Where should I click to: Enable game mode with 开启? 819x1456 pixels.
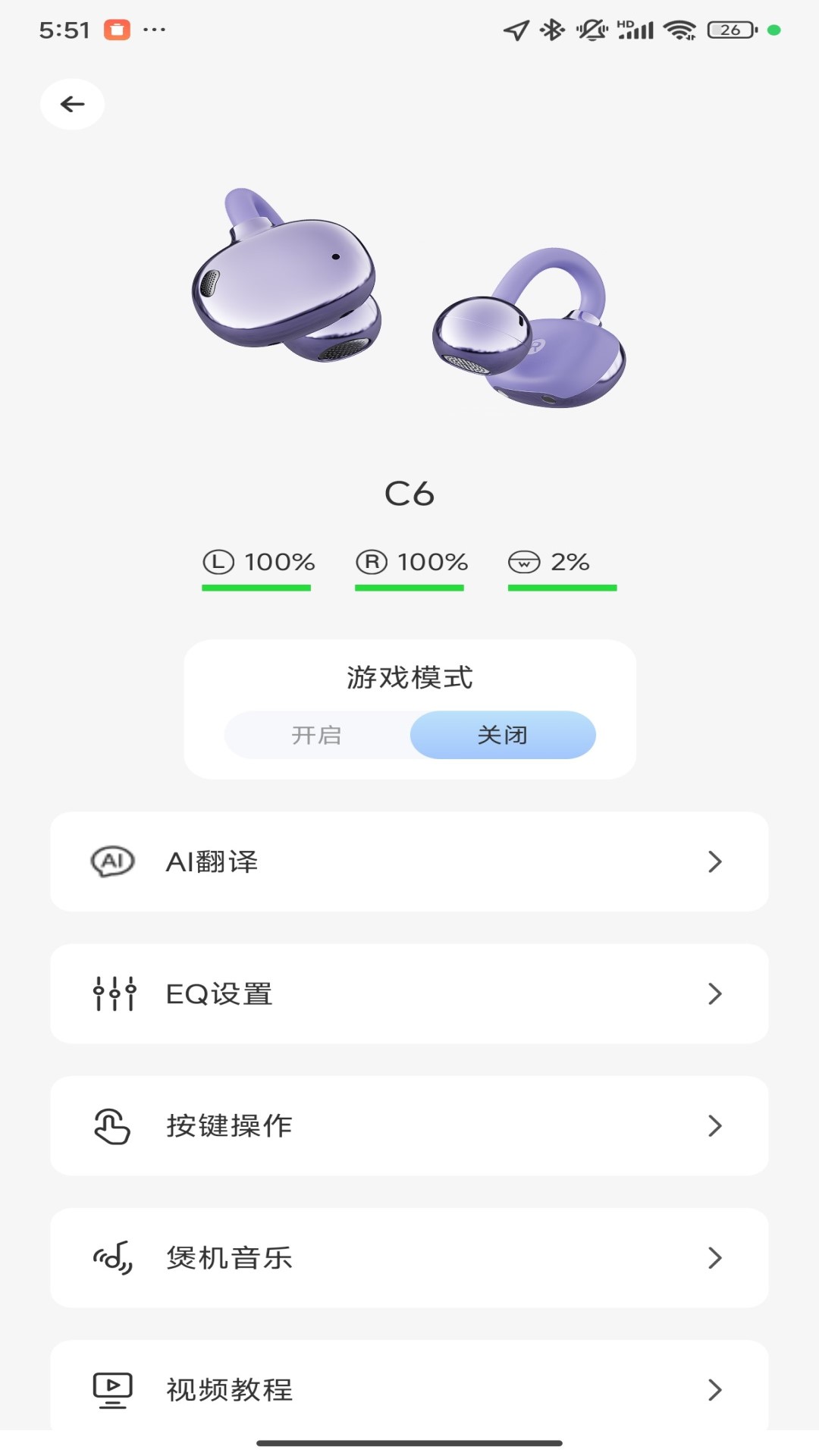pos(318,734)
